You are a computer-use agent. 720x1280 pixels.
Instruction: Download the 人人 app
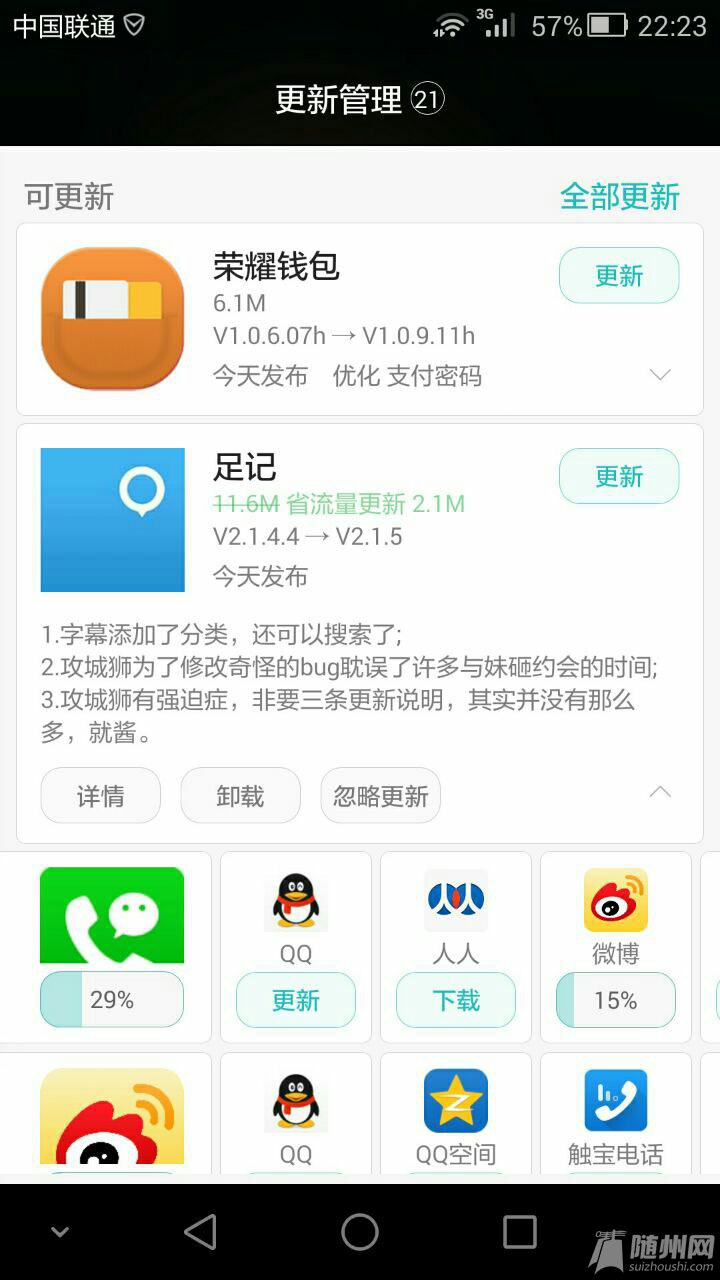[456, 1000]
